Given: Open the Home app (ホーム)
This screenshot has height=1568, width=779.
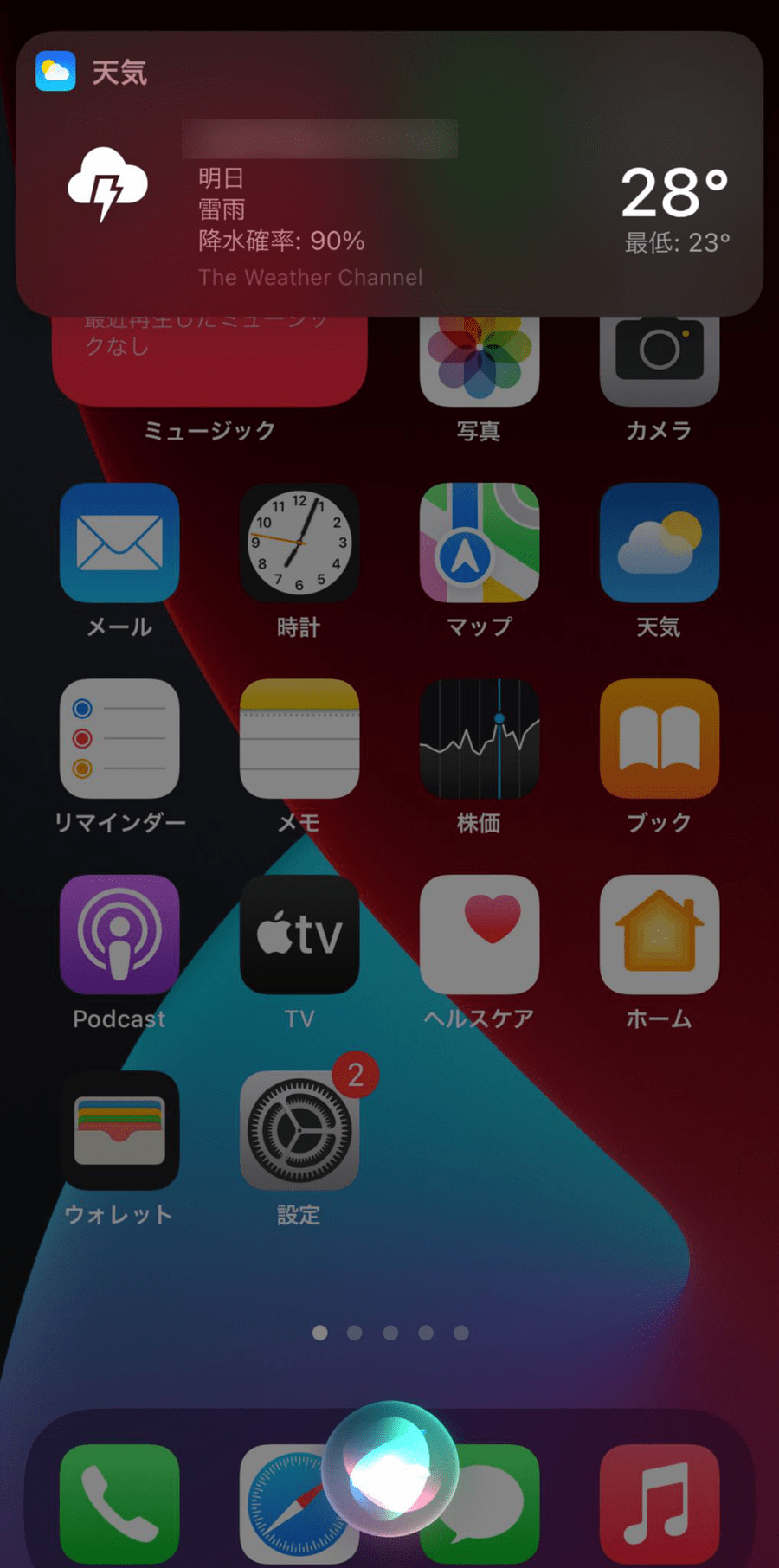Looking at the screenshot, I should [660, 935].
